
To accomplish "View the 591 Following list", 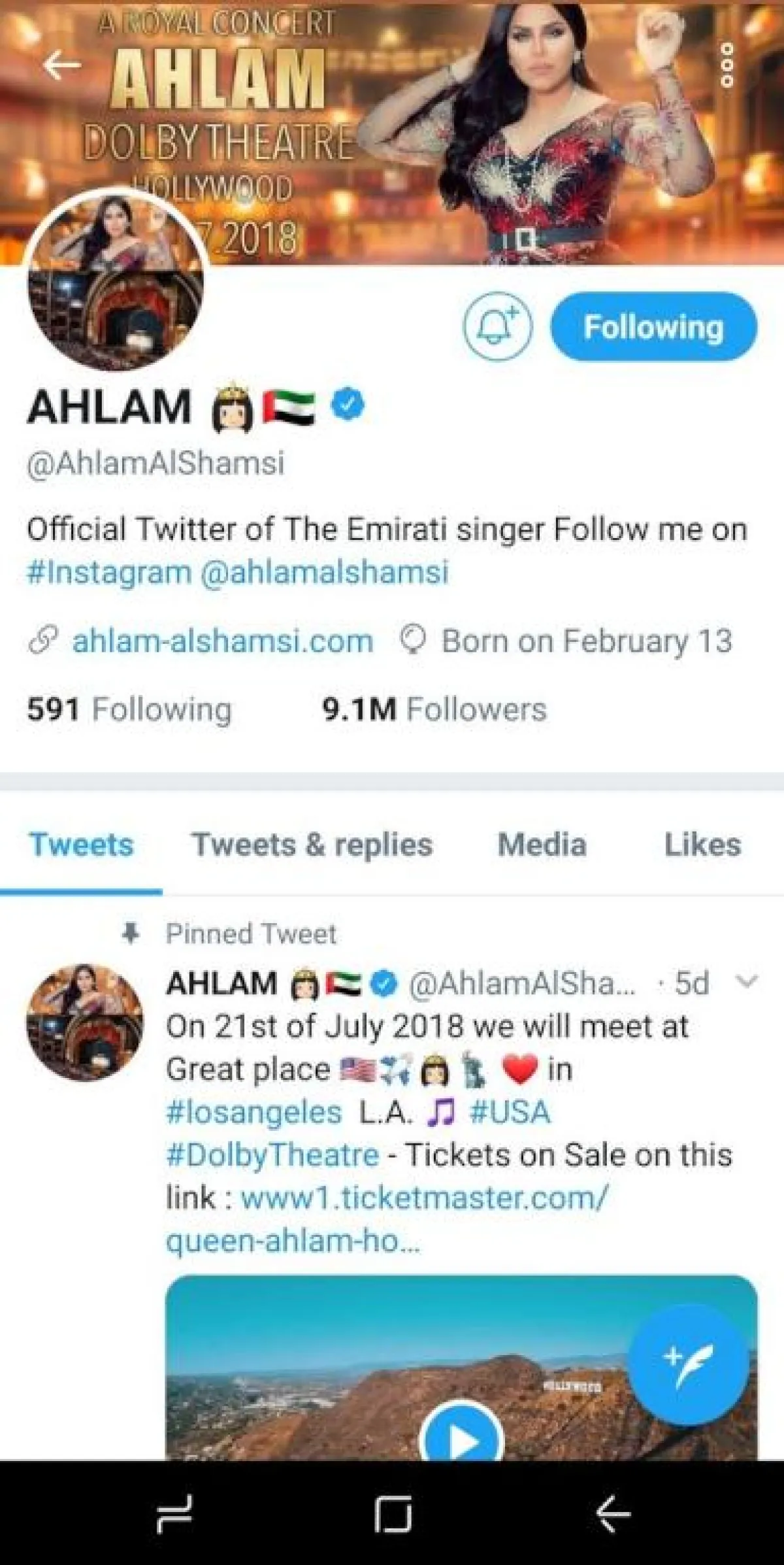I will [129, 709].
